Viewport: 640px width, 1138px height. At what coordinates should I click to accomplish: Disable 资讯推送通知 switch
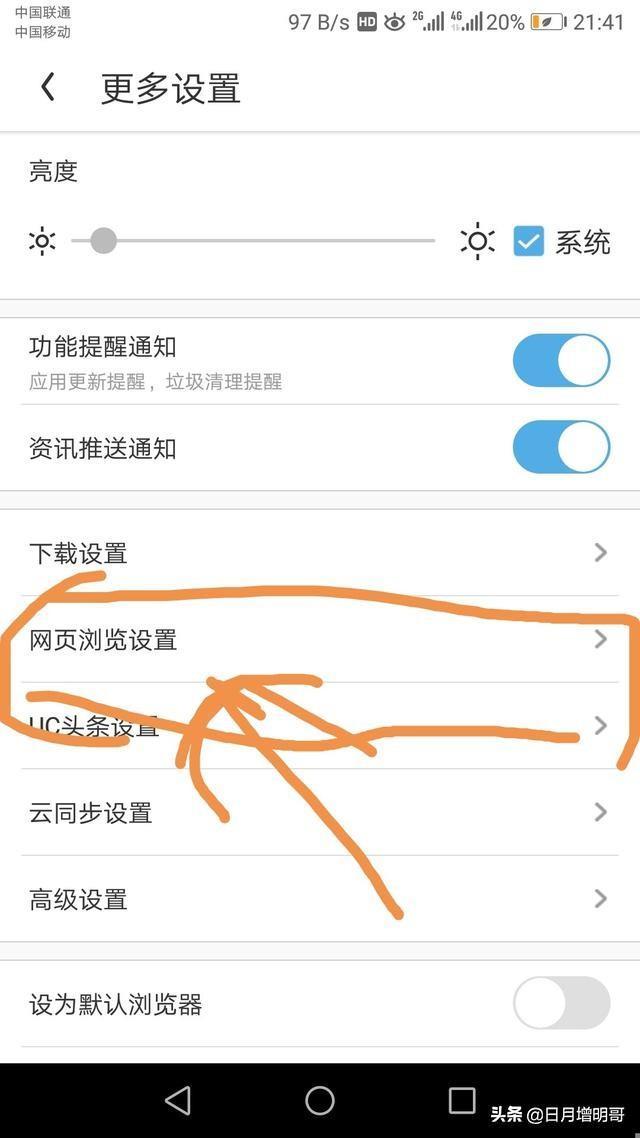[560, 447]
